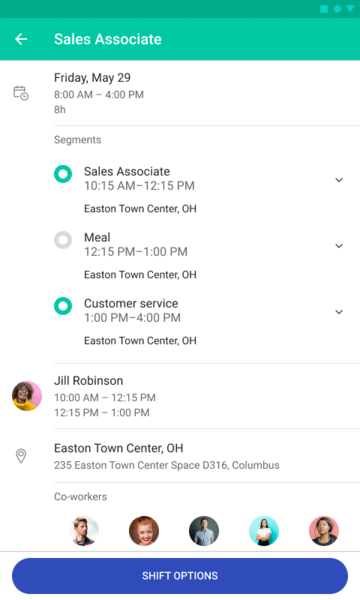The image size is (360, 600).
Task: Tap the SHIFT OPTIONS button
Action: tap(180, 576)
